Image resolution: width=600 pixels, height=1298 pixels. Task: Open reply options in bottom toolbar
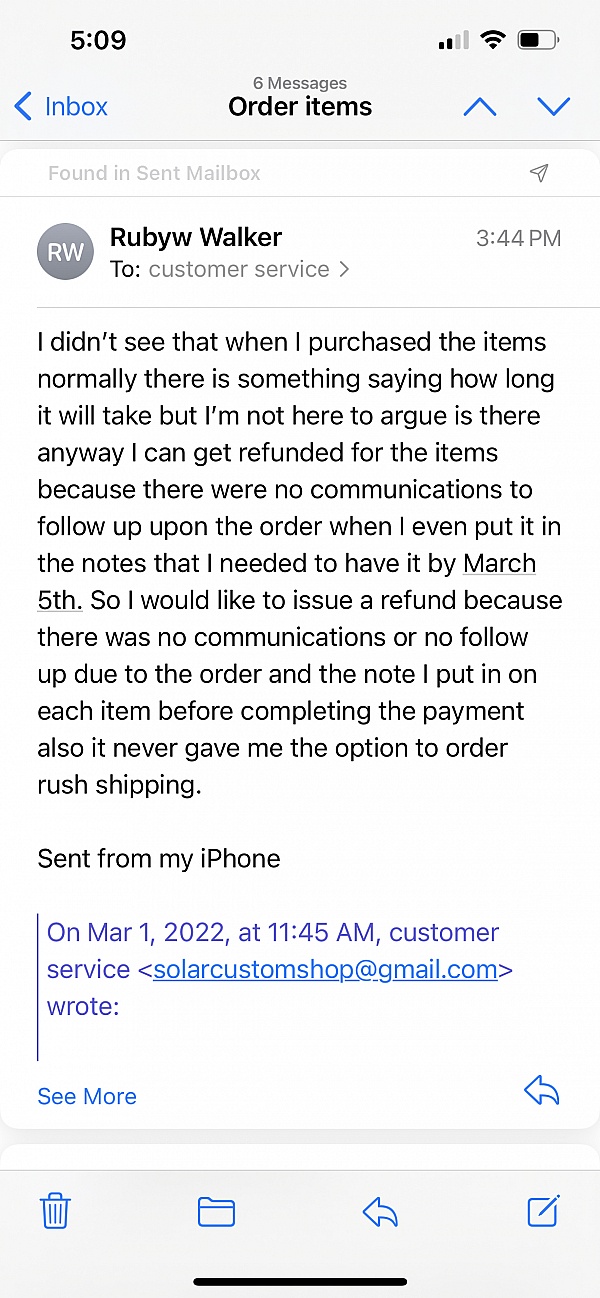tap(380, 1212)
